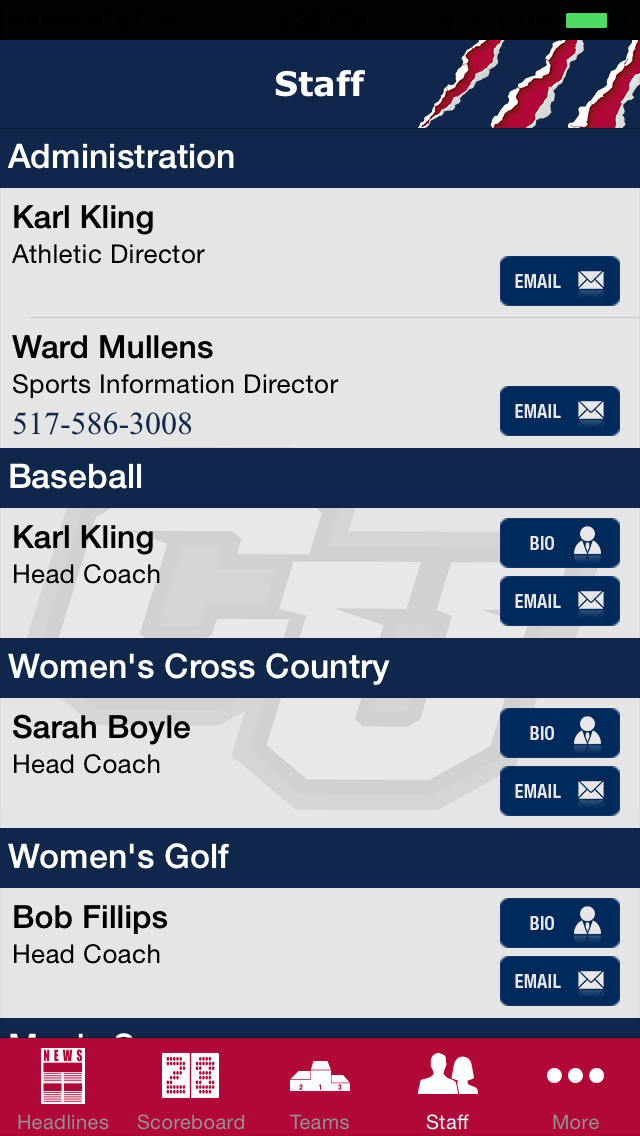The image size is (640, 1136).
Task: Go to the Scoreboard tab
Action: (191, 1087)
